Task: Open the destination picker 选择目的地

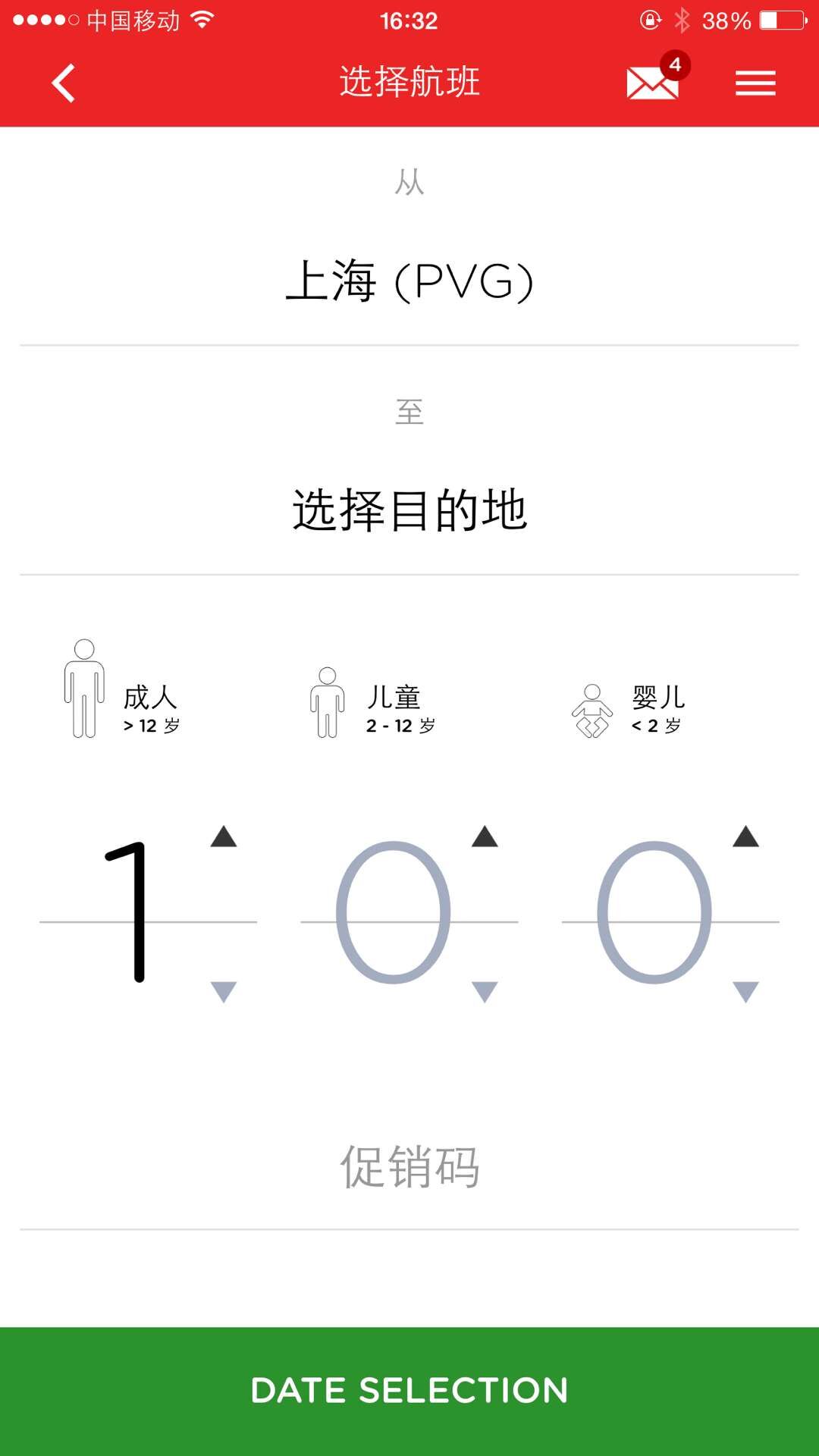Action: point(409,510)
